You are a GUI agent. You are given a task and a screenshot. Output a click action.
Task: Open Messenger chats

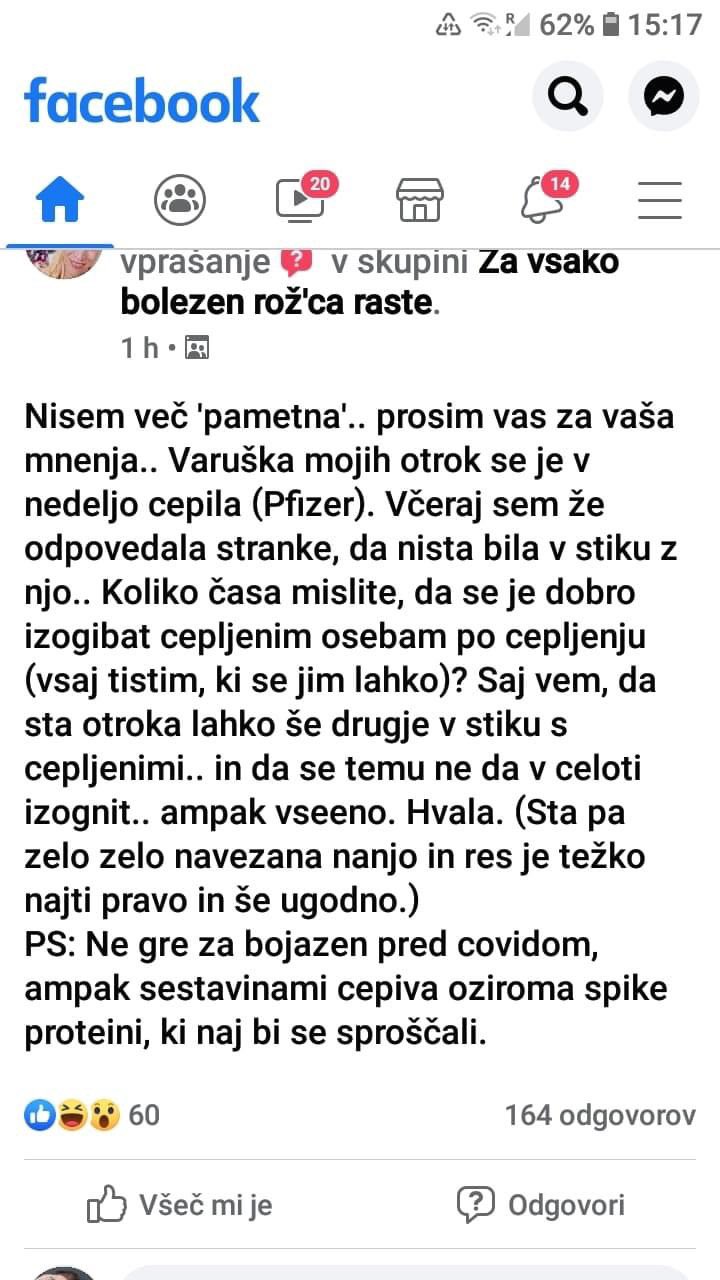click(663, 98)
